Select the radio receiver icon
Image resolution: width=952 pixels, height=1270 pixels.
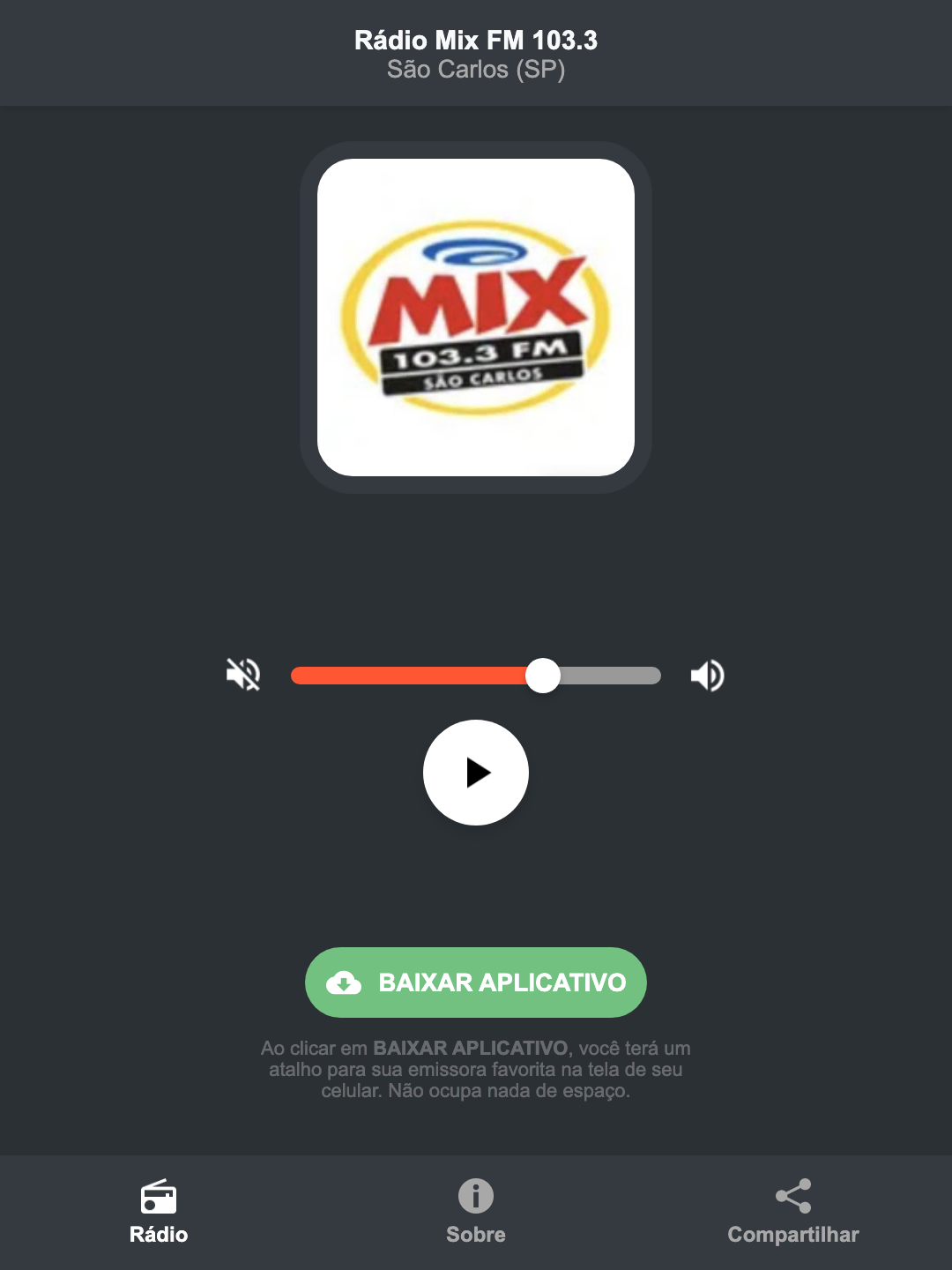[159, 1198]
